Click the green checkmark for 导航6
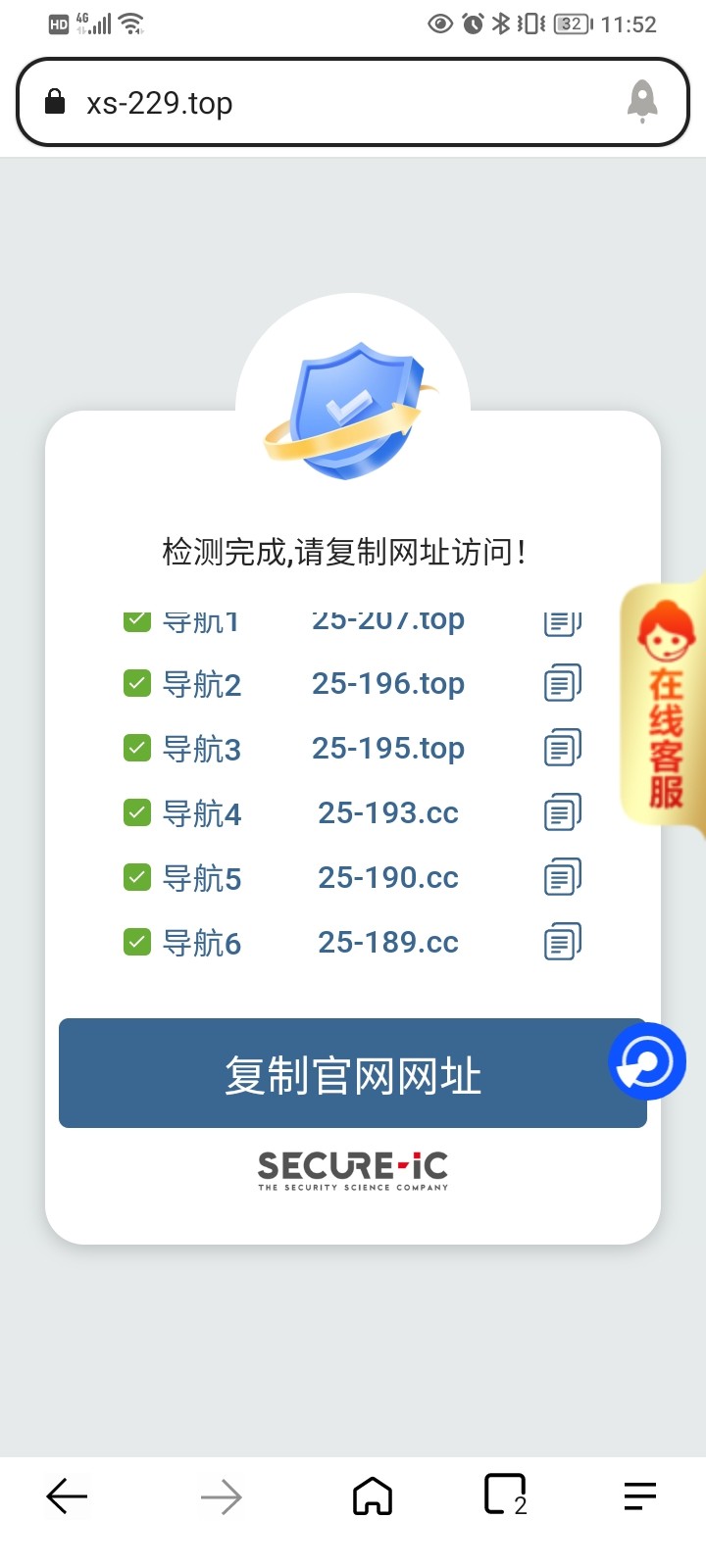 click(x=135, y=942)
